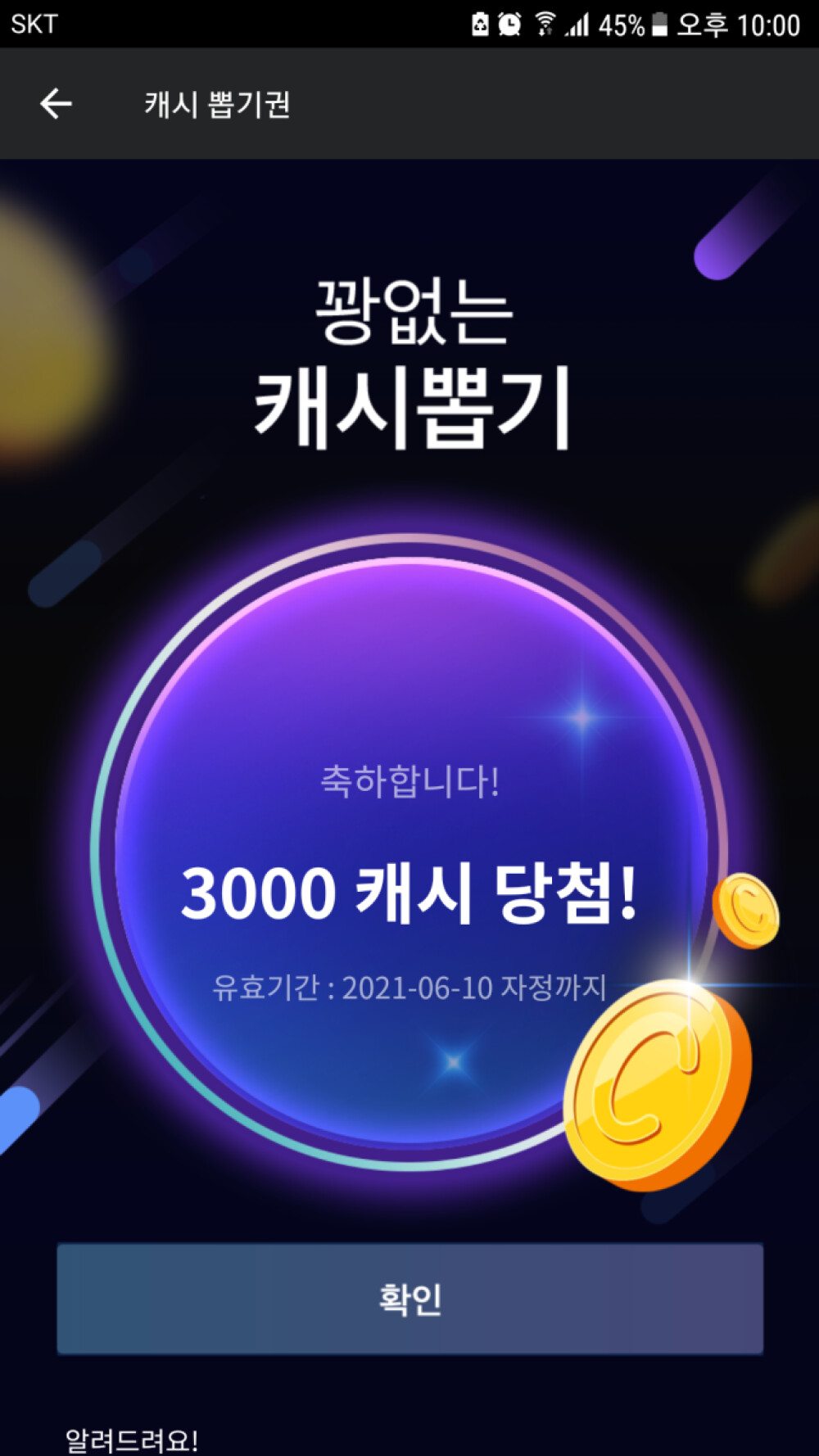Confirm the 3000 cash win with 확인
The image size is (819, 1456).
click(x=410, y=1299)
